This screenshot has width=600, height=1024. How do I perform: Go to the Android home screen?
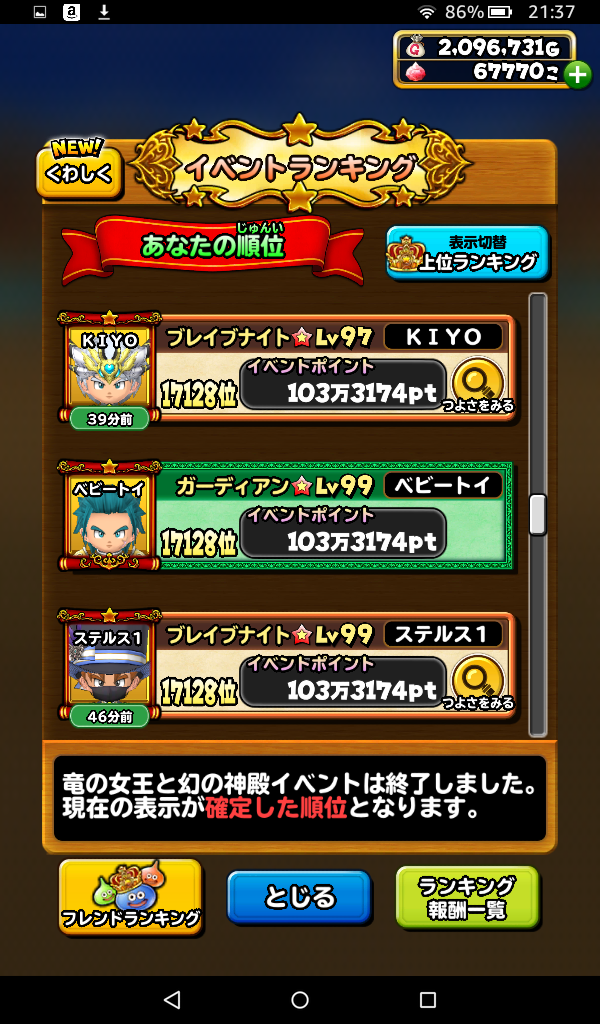(300, 1000)
